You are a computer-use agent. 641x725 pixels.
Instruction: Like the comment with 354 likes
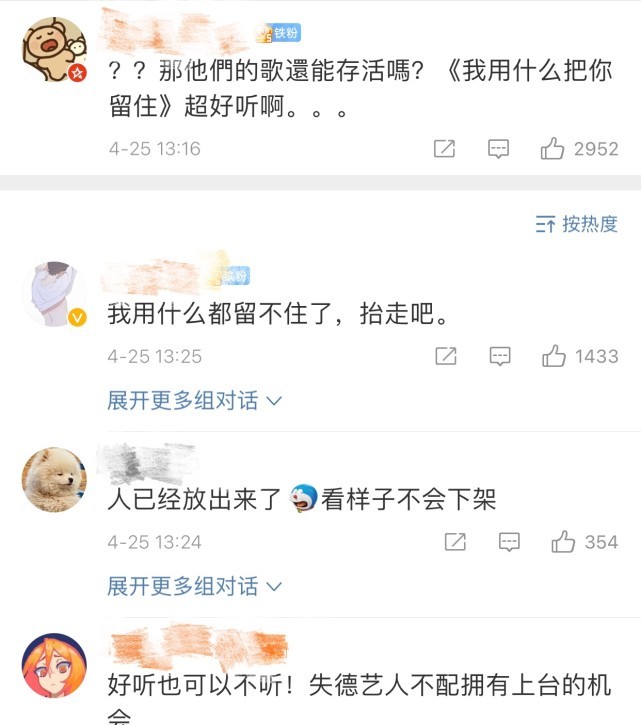click(563, 542)
